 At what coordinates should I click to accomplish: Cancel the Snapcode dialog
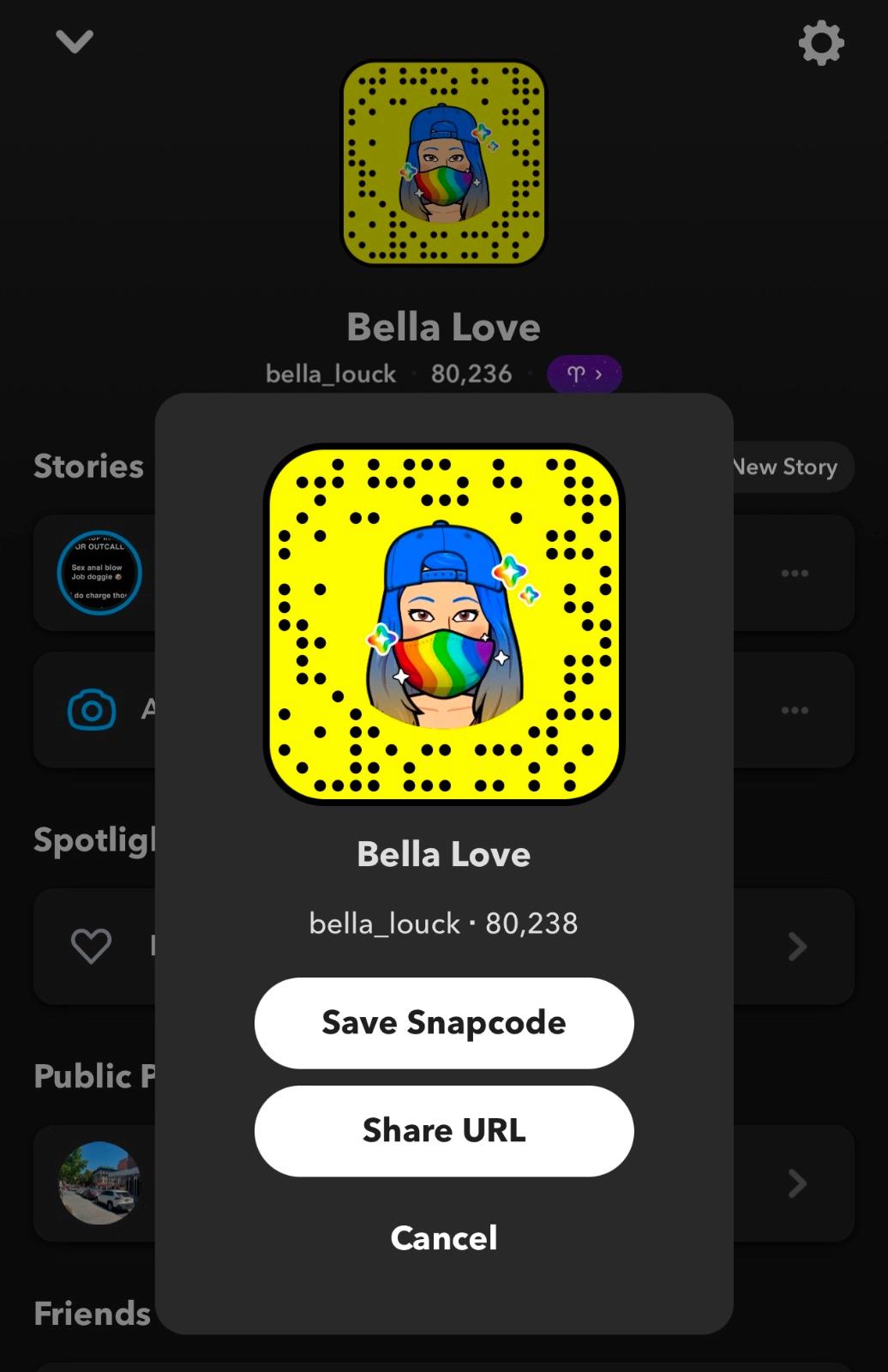pyautogui.click(x=444, y=1237)
